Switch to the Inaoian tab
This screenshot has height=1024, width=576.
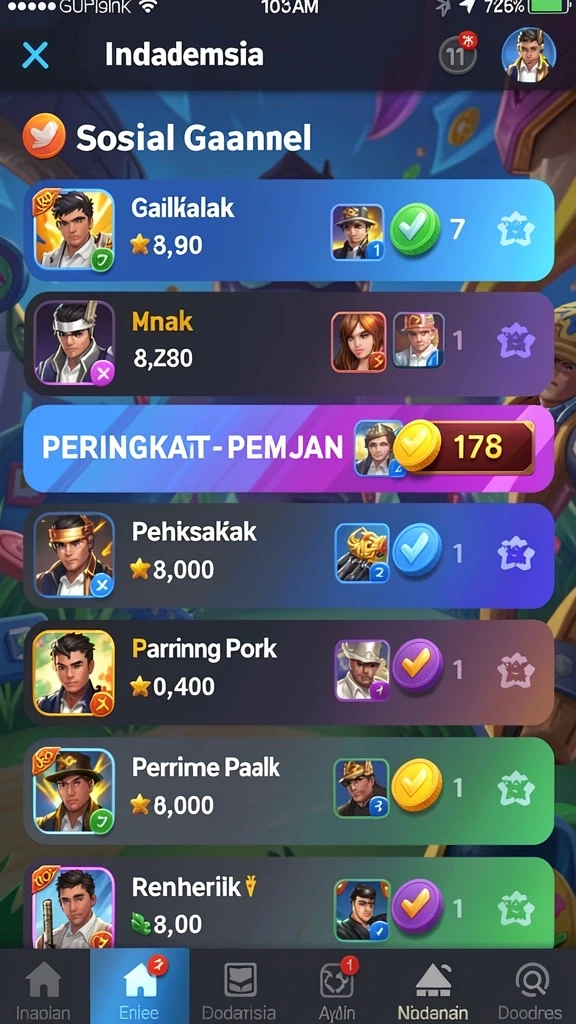(43, 987)
